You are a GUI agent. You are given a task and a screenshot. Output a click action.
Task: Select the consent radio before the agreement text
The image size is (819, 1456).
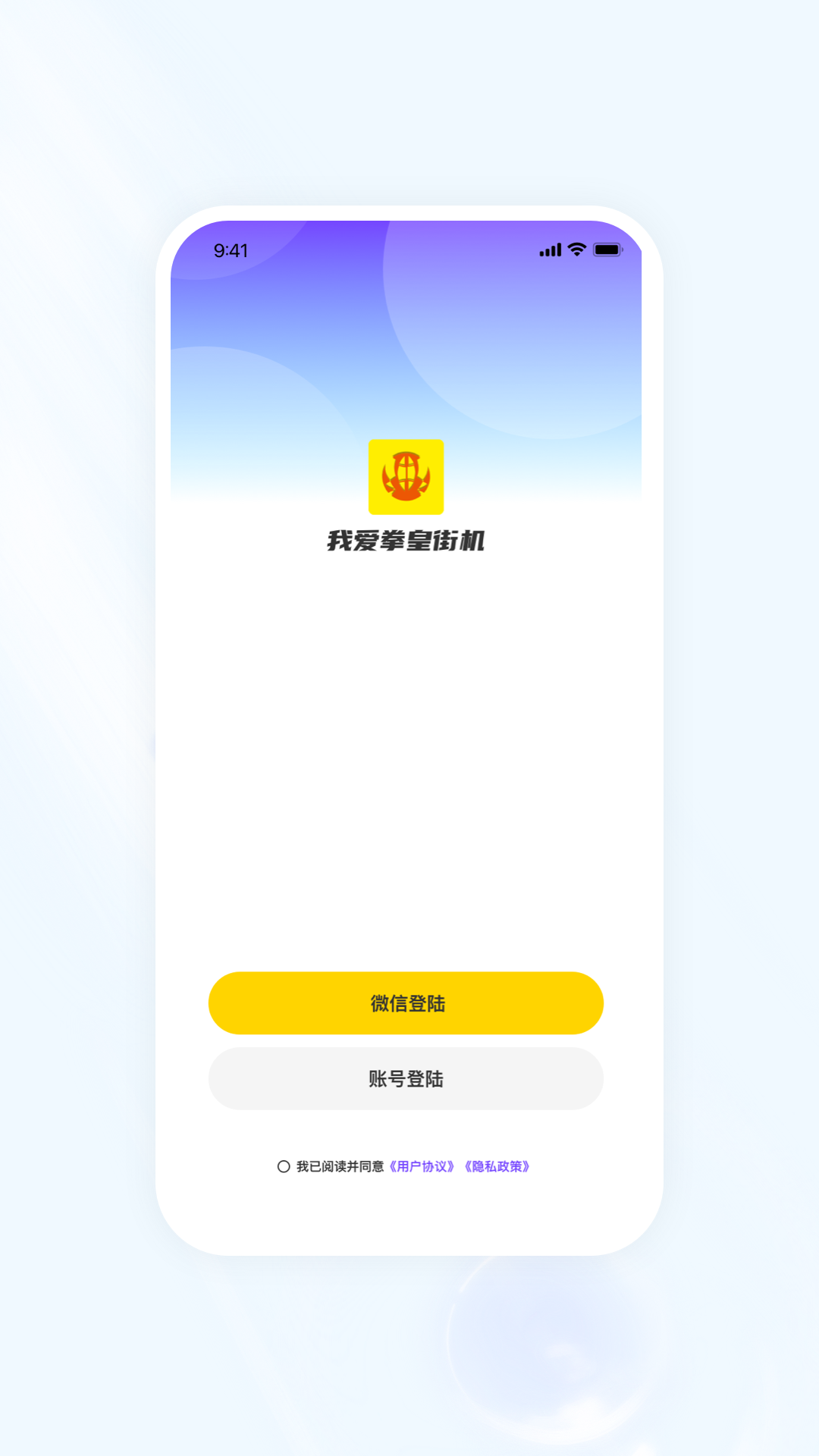coord(284,1166)
